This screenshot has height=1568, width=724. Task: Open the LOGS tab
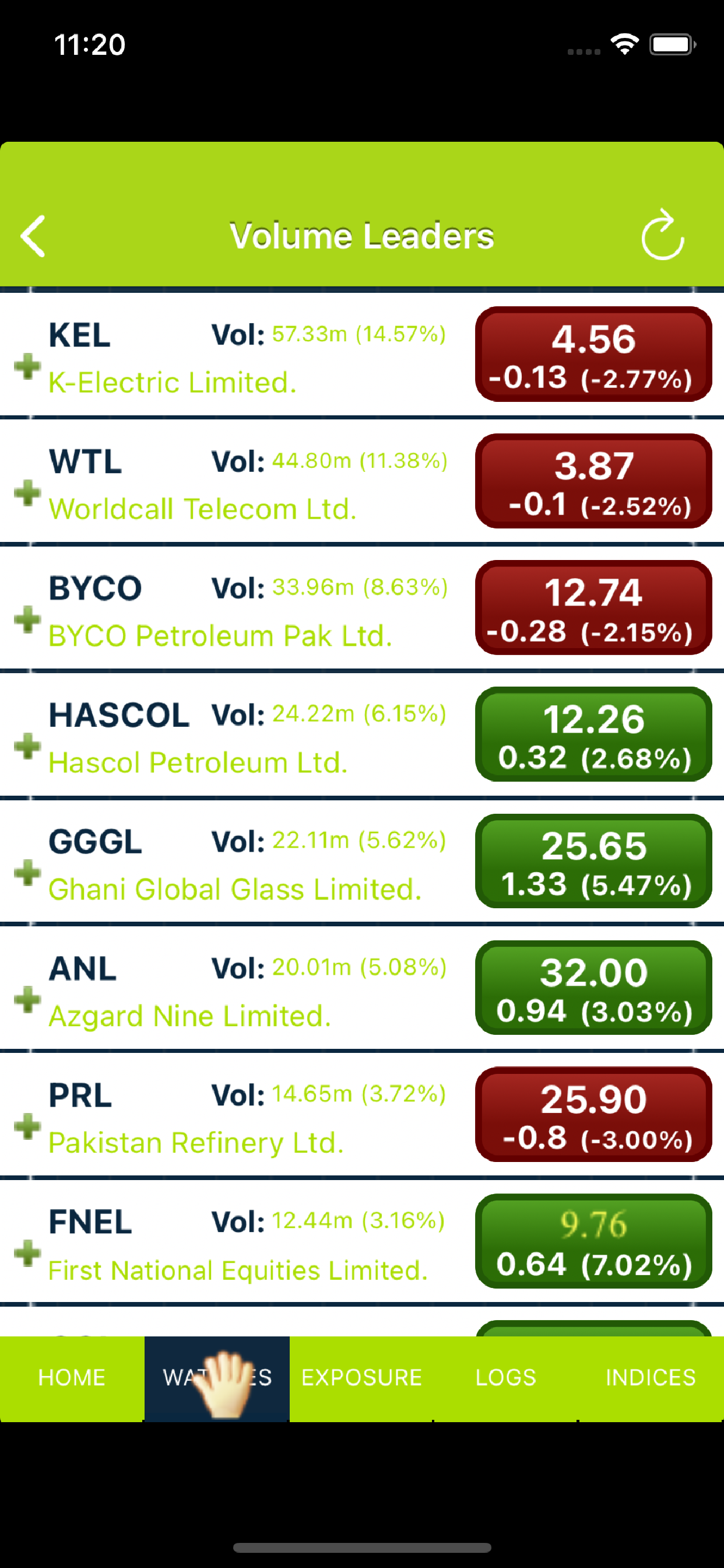pyautogui.click(x=505, y=1378)
